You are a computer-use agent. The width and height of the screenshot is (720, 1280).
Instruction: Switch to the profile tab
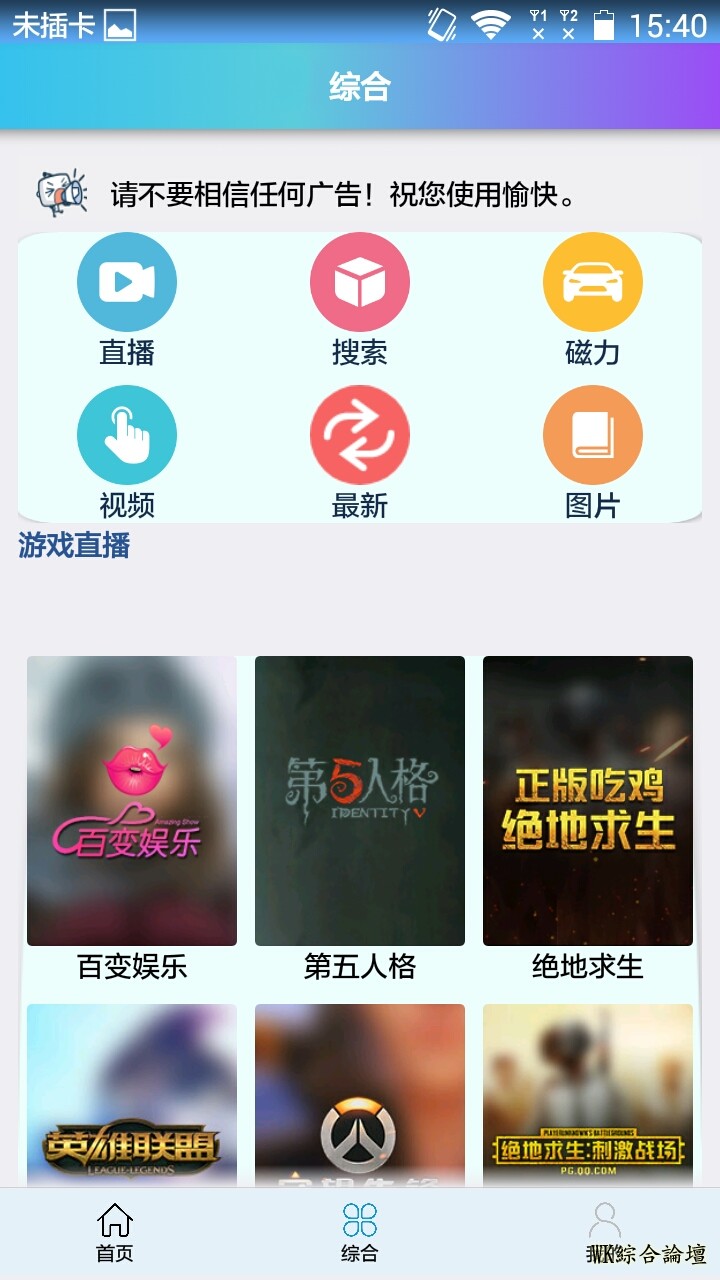coord(604,1230)
